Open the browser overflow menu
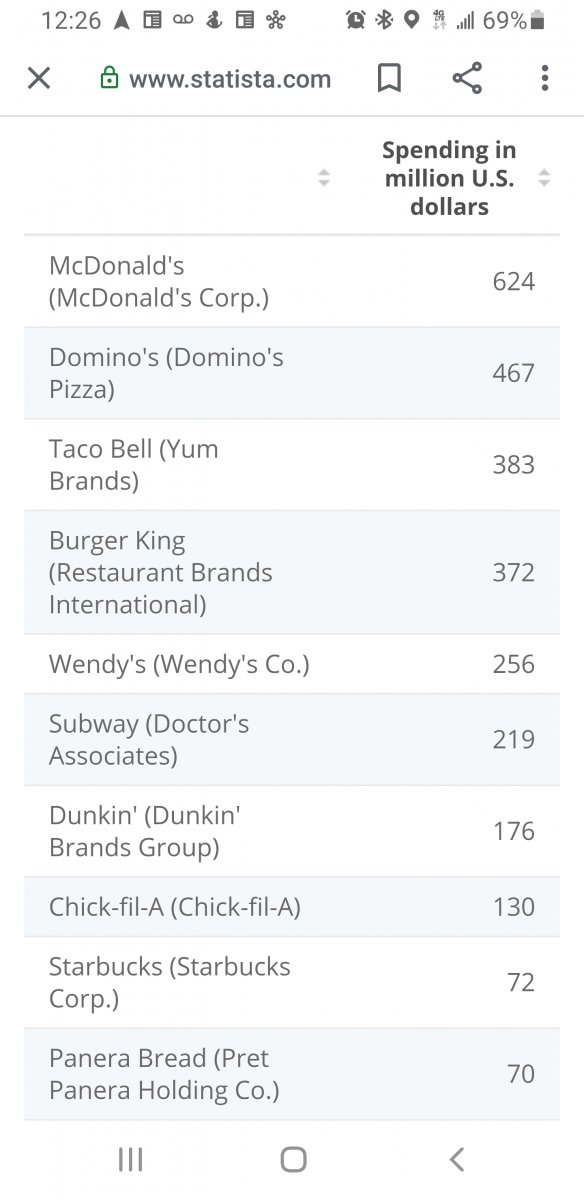The width and height of the screenshot is (584, 1200). 544,78
